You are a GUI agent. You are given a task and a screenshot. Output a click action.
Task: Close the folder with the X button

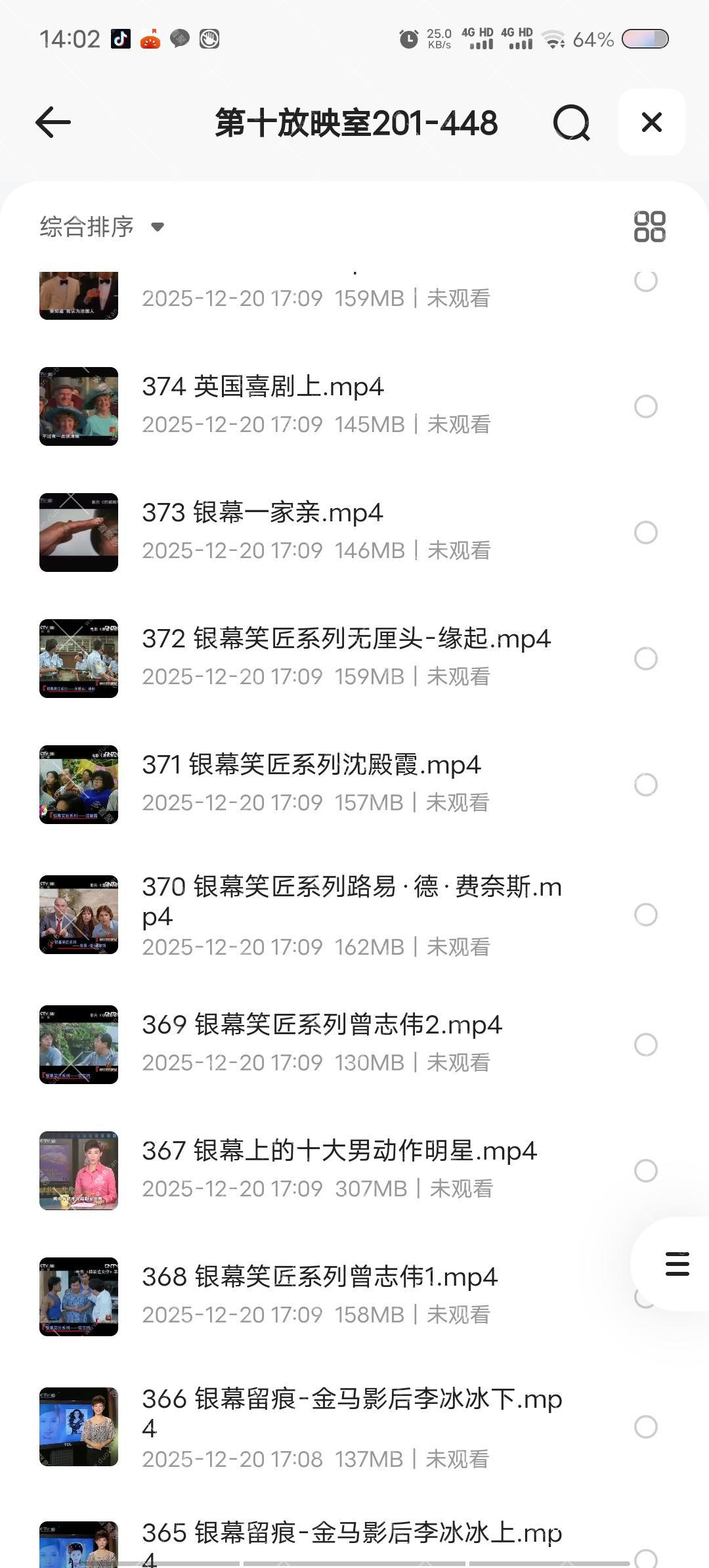coord(651,123)
